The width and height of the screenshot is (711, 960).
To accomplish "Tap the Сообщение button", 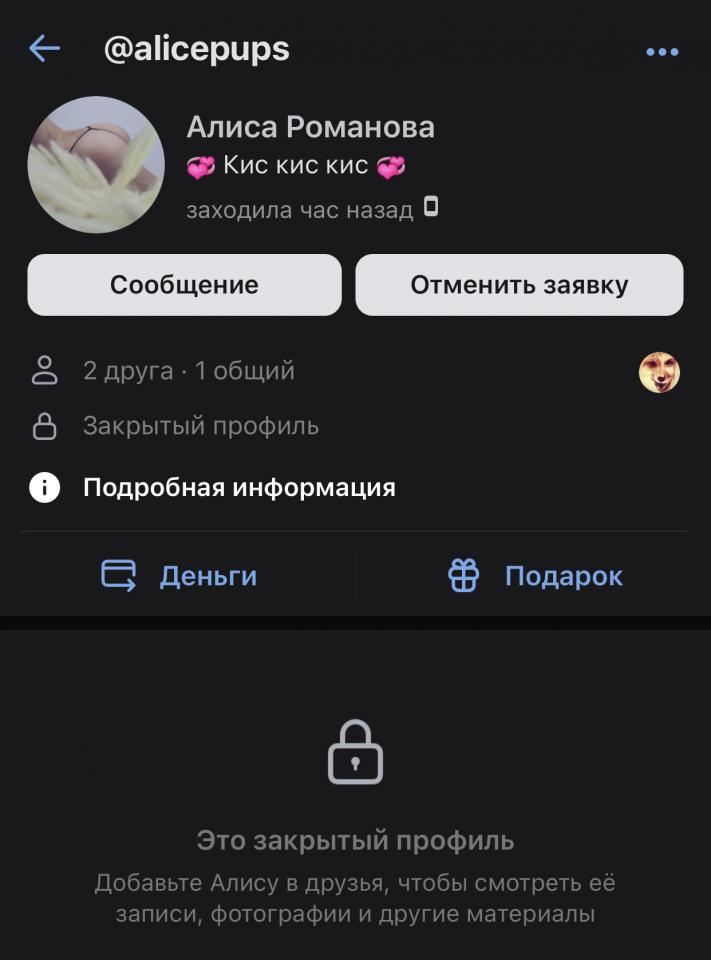I will 184,285.
